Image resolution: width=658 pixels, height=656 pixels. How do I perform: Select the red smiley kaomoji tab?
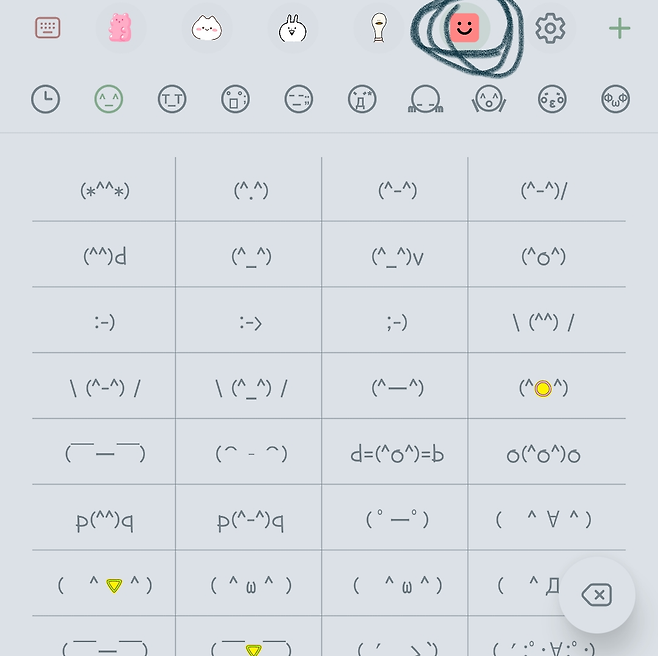(464, 28)
